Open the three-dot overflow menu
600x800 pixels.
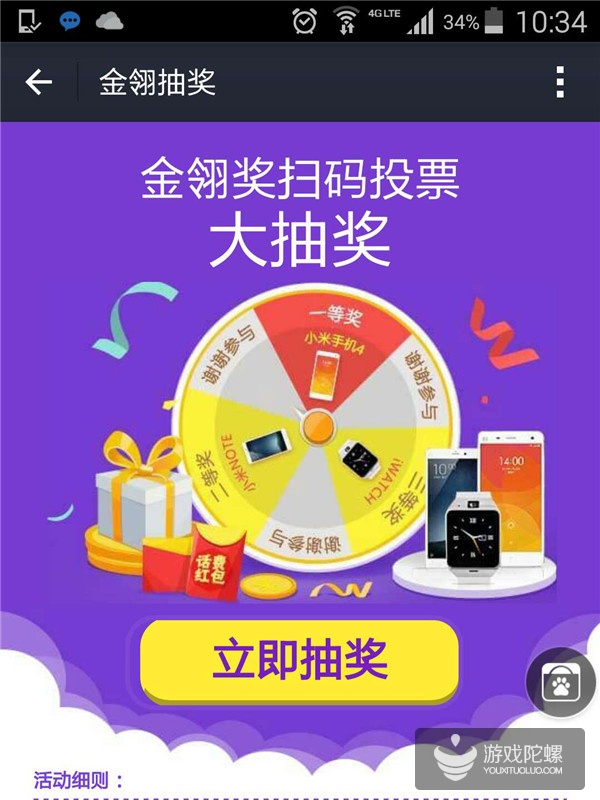560,82
